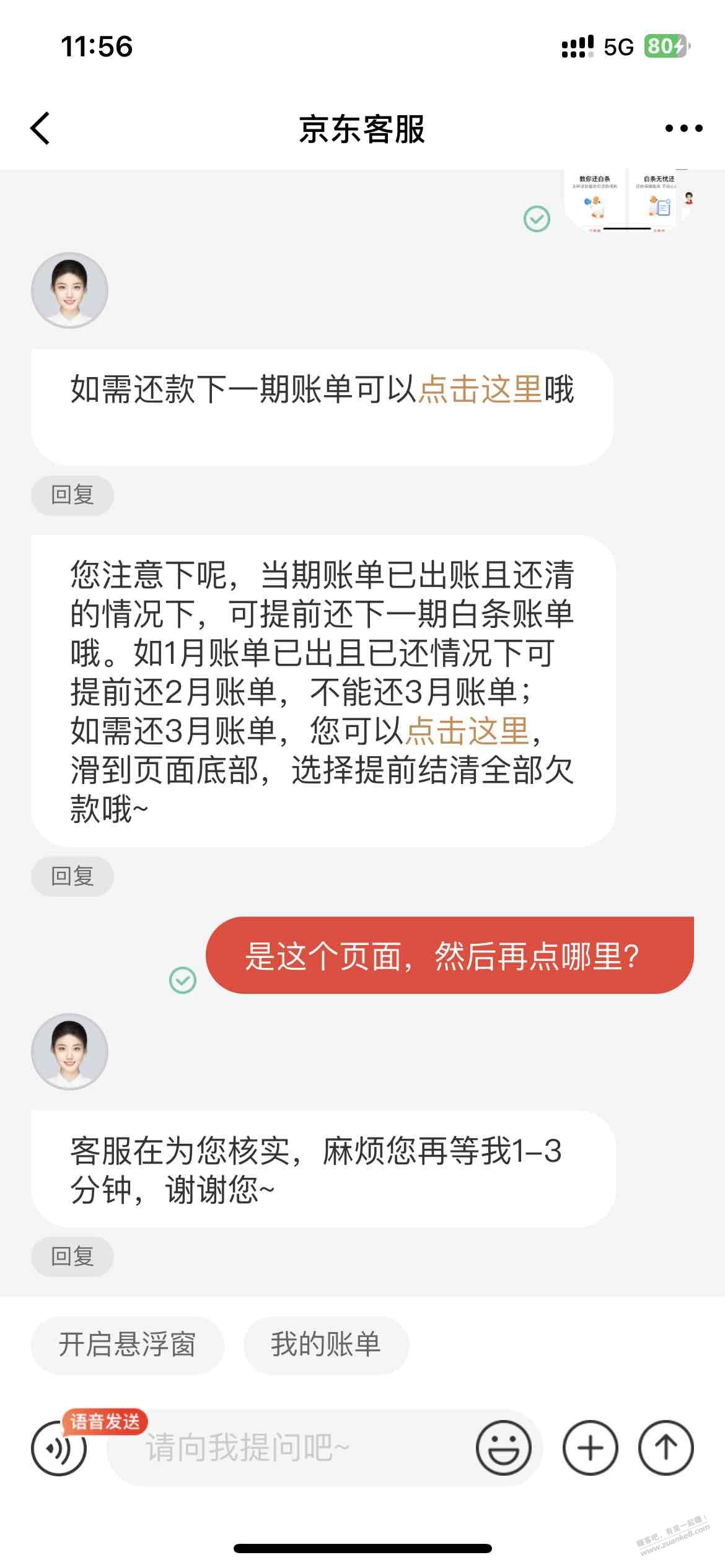725x1568 pixels.
Task: Open the plus attachment options
Action: [x=590, y=1449]
